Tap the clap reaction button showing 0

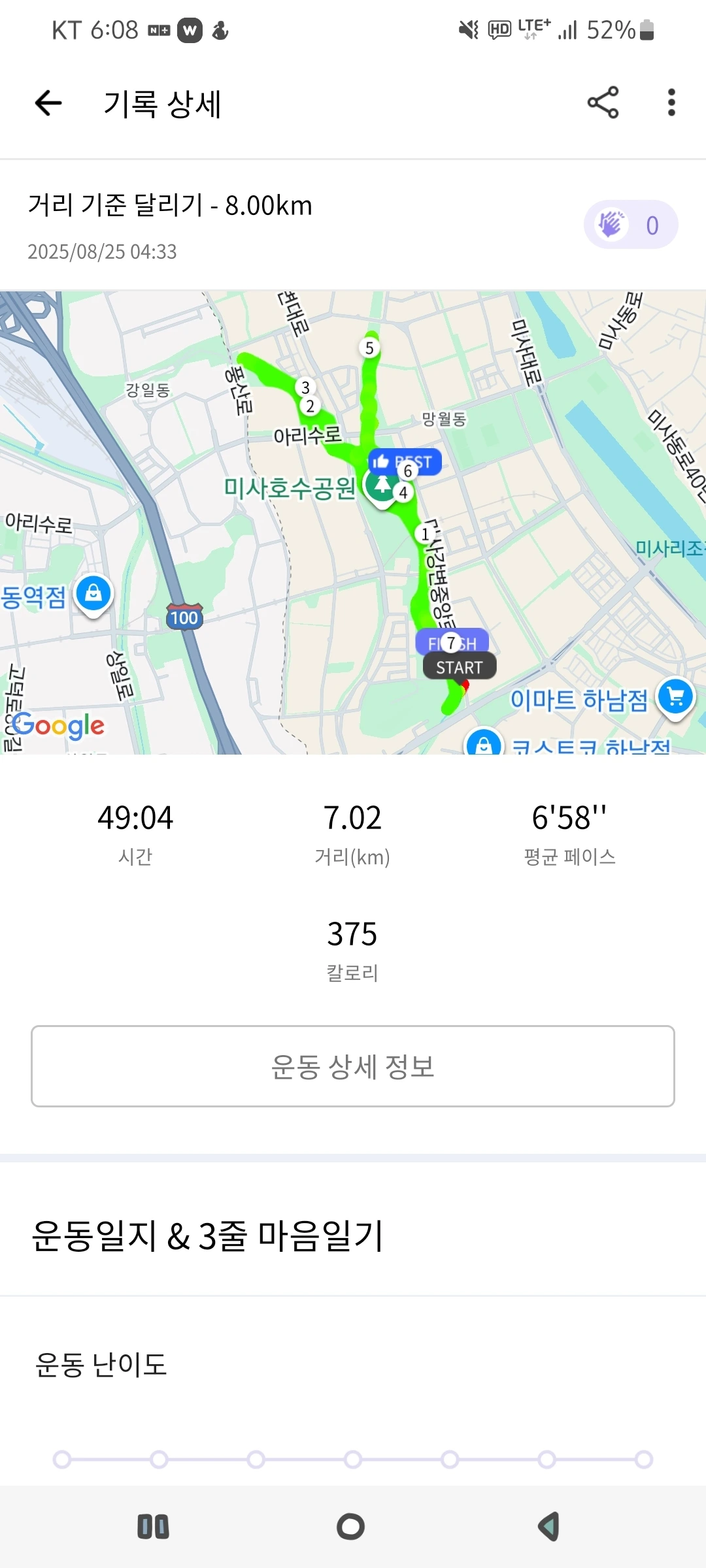click(x=631, y=225)
